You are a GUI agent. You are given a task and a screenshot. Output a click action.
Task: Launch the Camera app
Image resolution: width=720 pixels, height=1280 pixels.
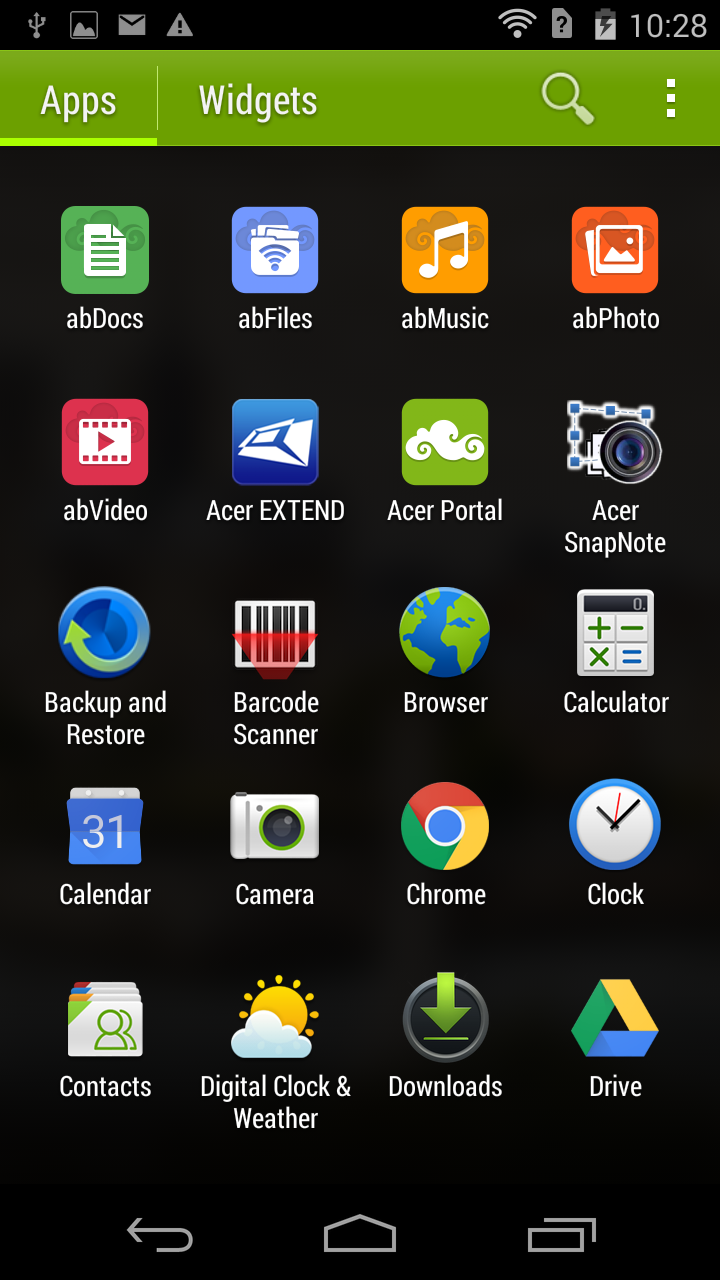275,845
